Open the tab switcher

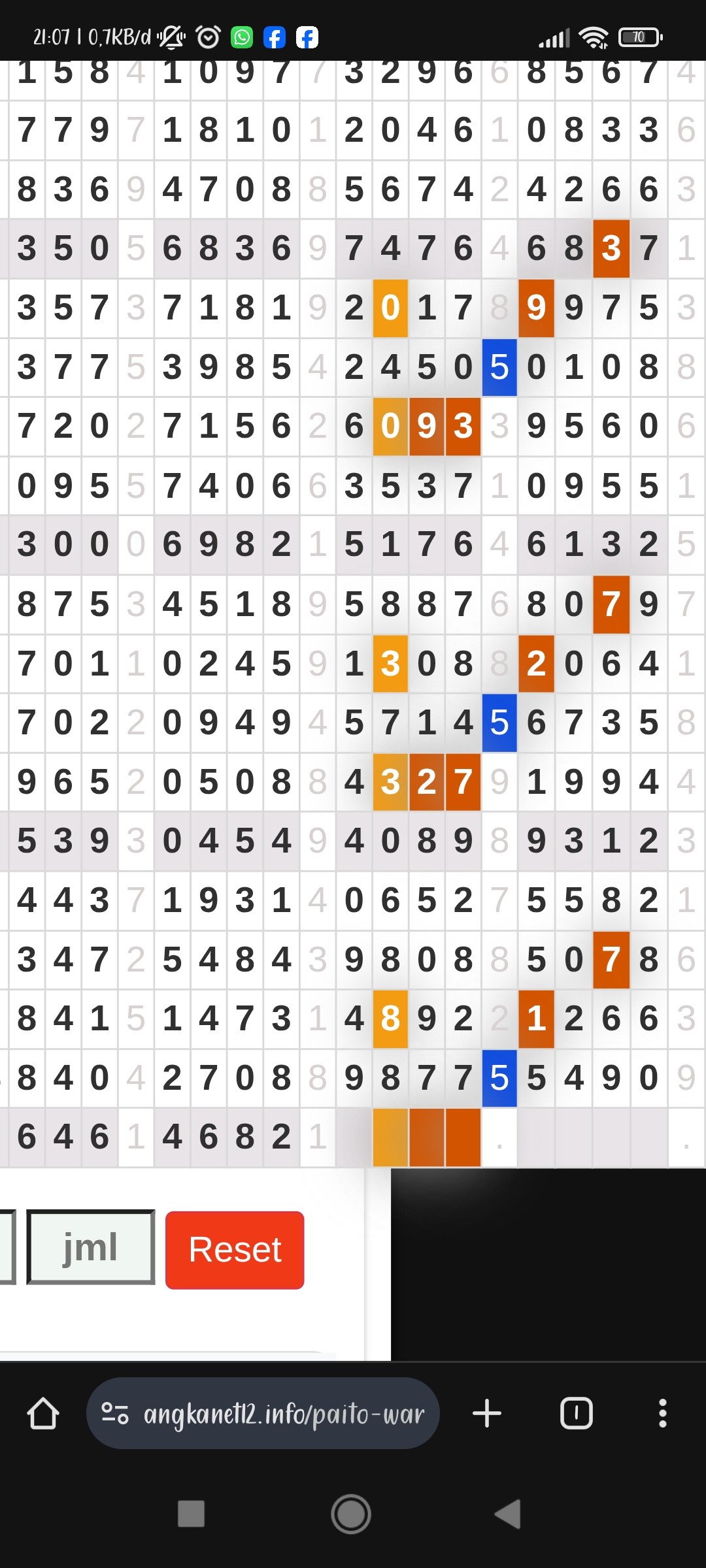coord(577,1413)
